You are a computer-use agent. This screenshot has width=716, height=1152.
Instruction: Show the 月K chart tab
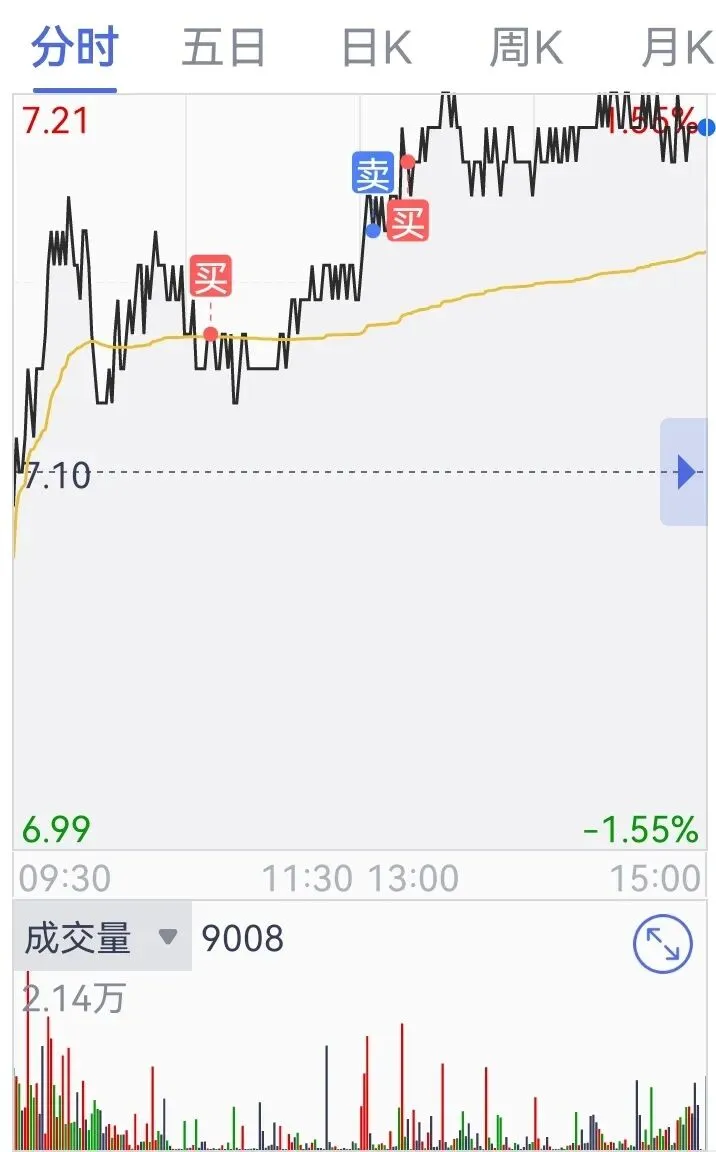click(x=676, y=48)
